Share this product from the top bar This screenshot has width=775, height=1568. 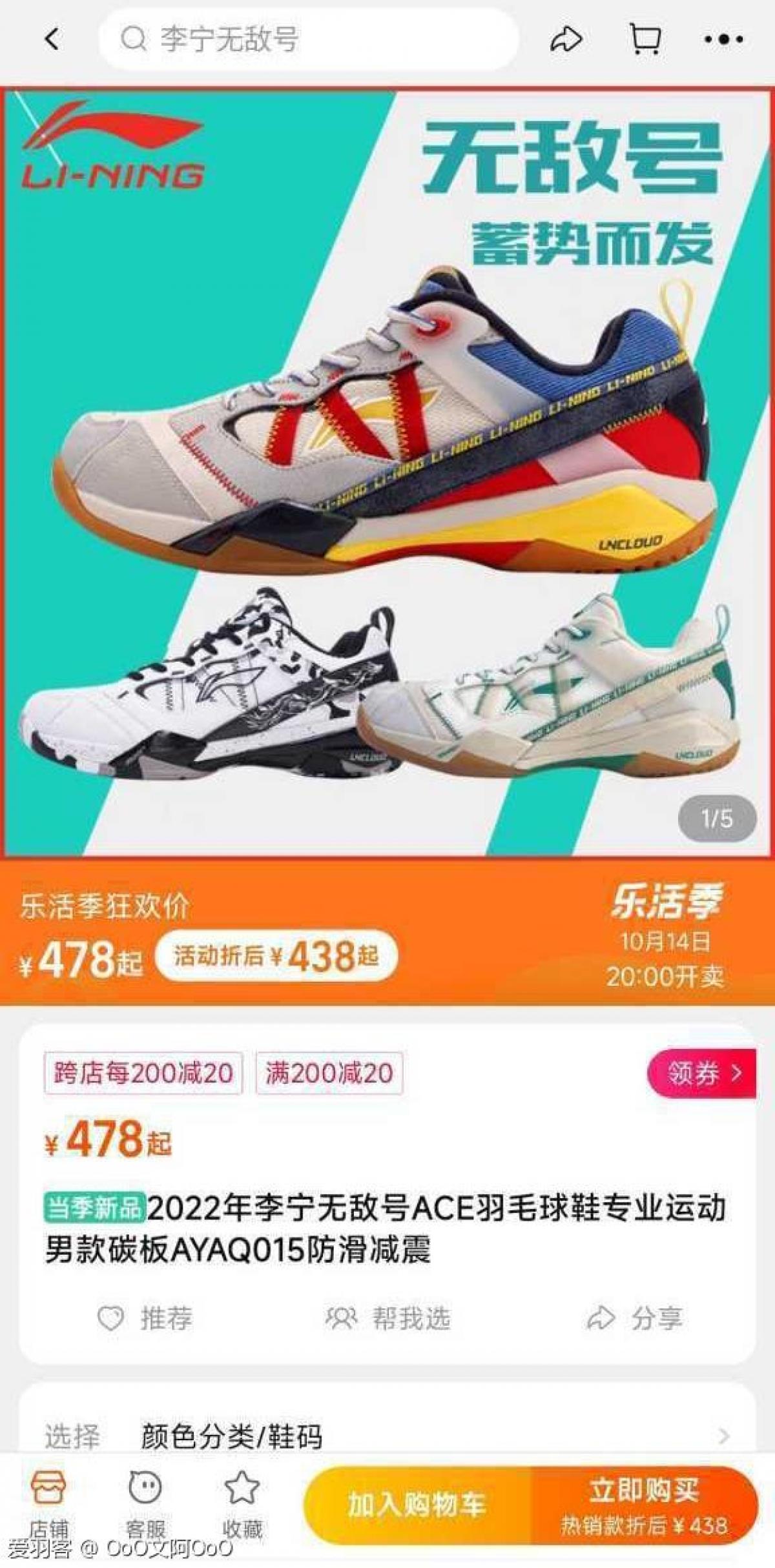point(566,39)
